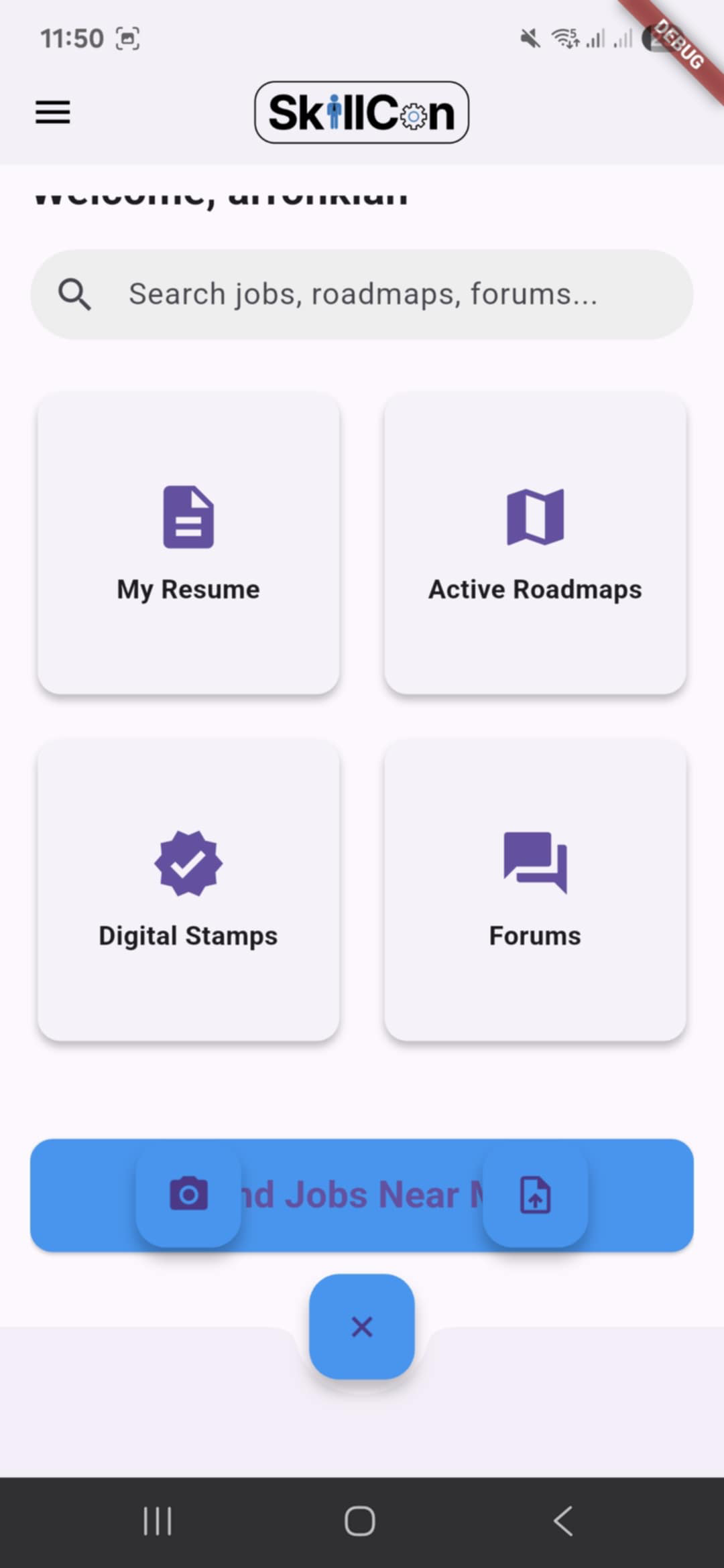Tap the camera floating button
The image size is (724, 1568).
[188, 1195]
